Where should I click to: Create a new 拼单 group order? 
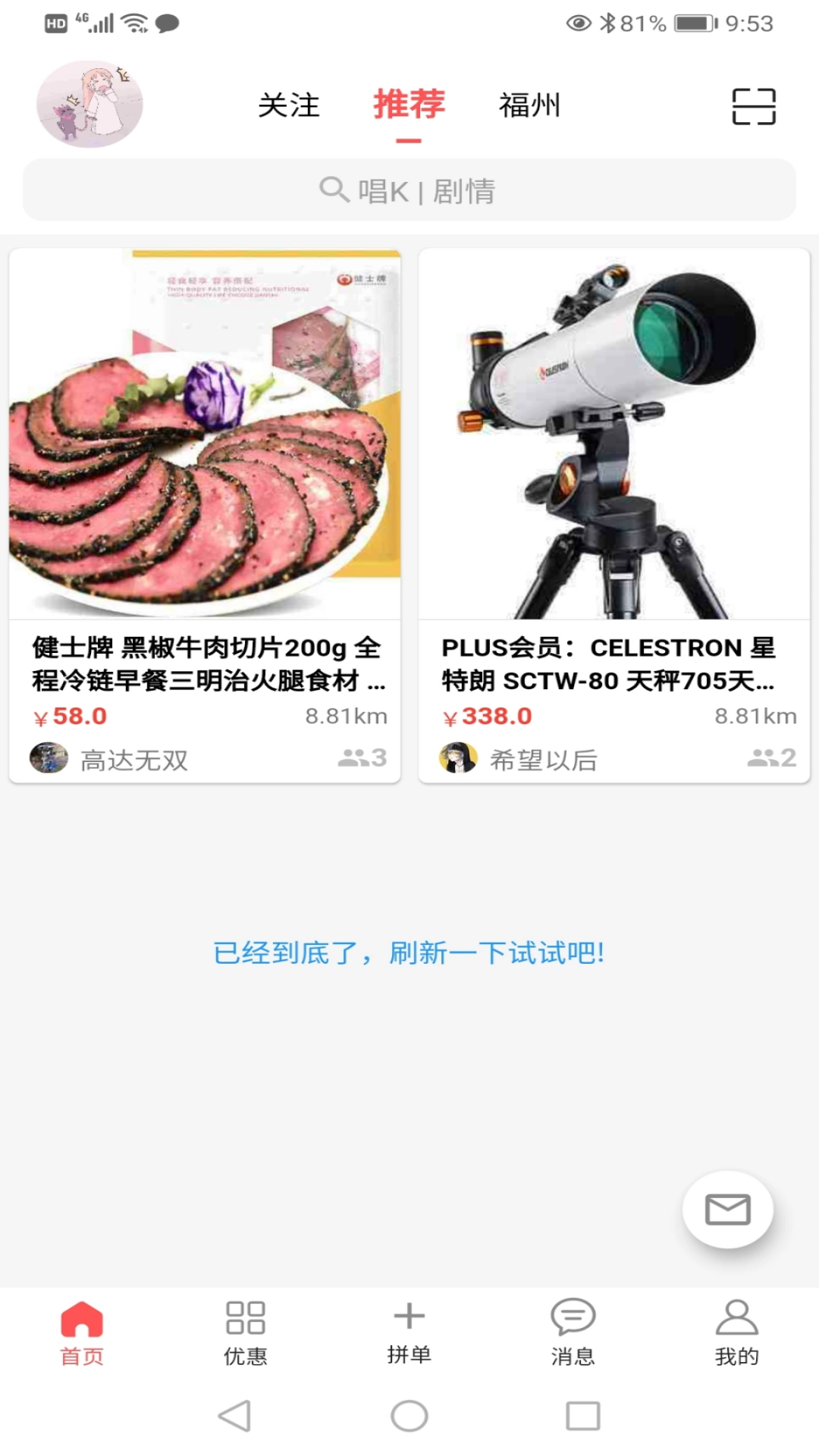click(x=409, y=1332)
